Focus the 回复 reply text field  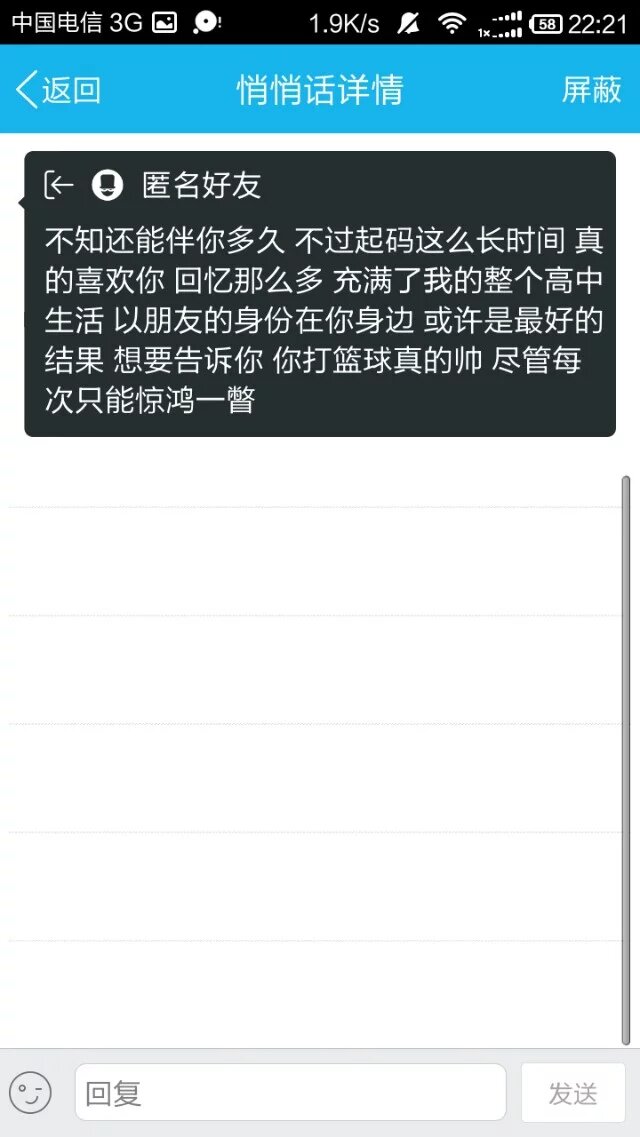click(290, 1092)
